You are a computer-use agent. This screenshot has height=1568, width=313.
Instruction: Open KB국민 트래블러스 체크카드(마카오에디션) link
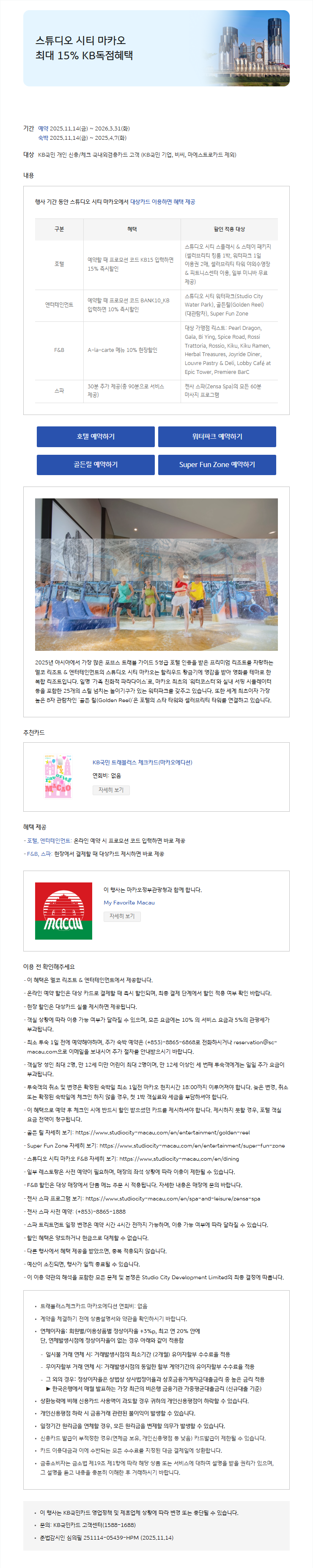[142, 762]
